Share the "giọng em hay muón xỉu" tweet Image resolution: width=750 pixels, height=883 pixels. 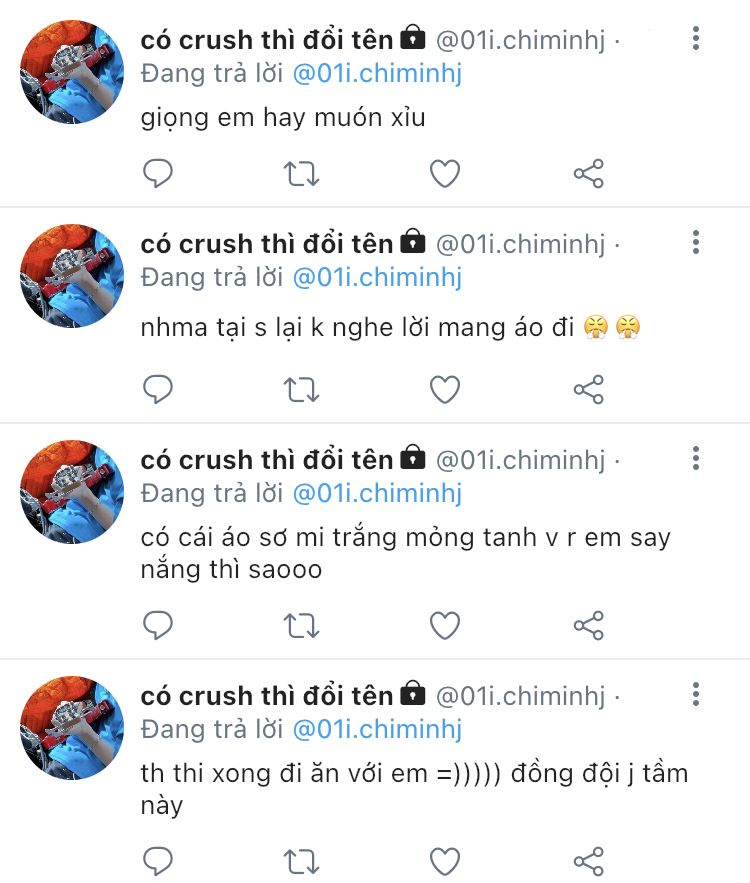click(x=589, y=173)
